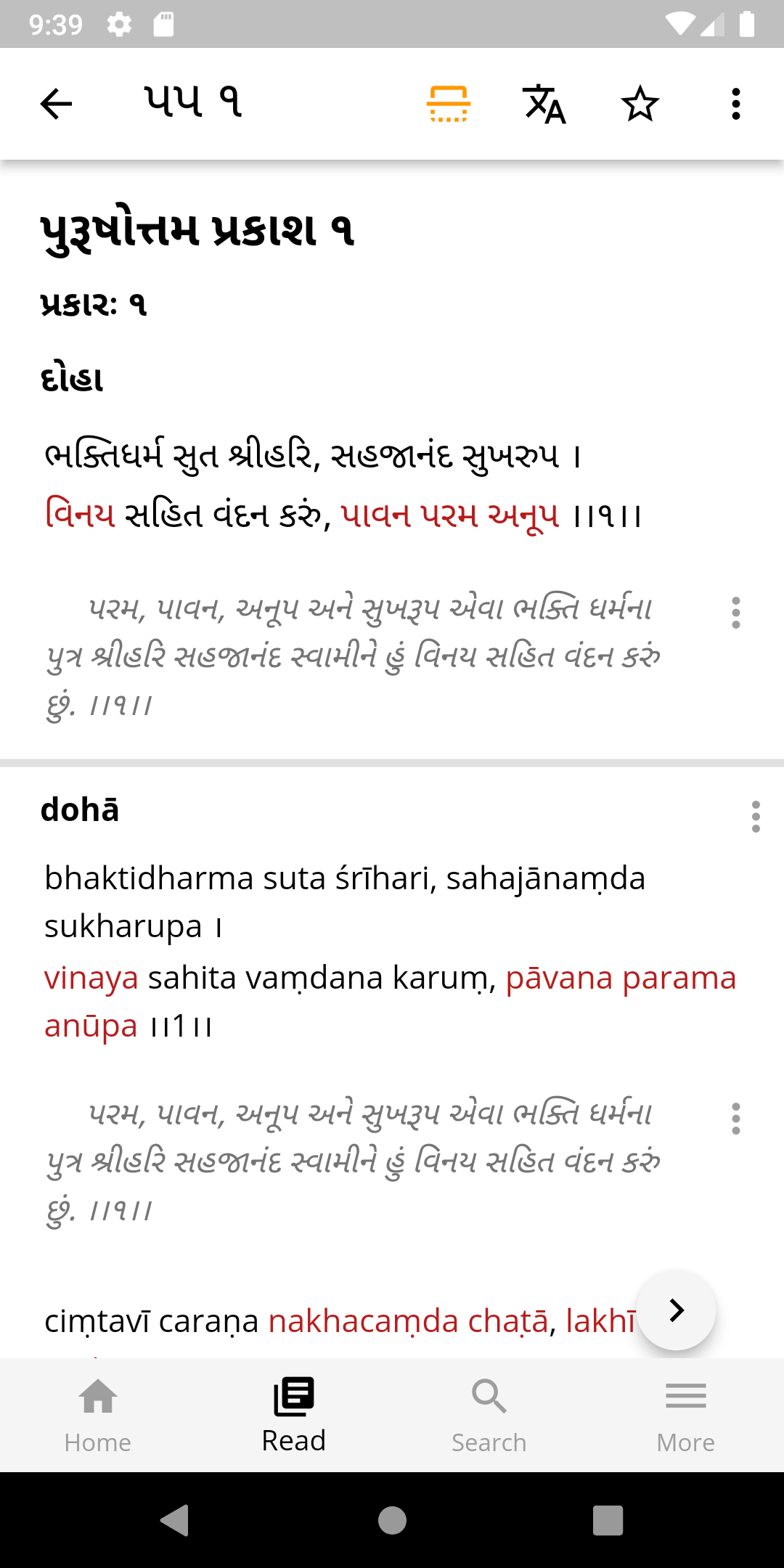
Task: Open the More tab
Action: pos(686,1416)
